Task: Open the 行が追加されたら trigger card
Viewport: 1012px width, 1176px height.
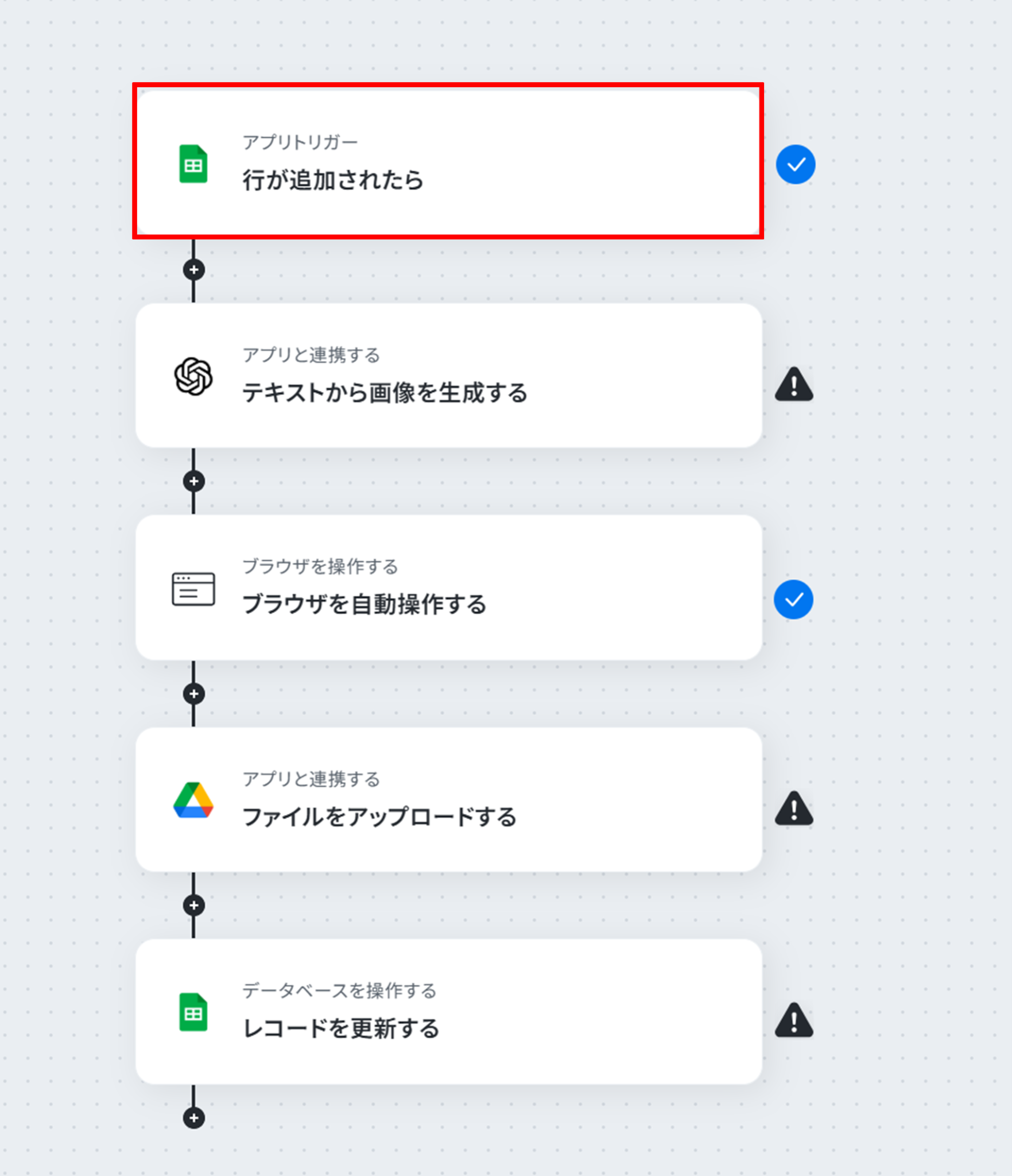Action: tap(448, 163)
